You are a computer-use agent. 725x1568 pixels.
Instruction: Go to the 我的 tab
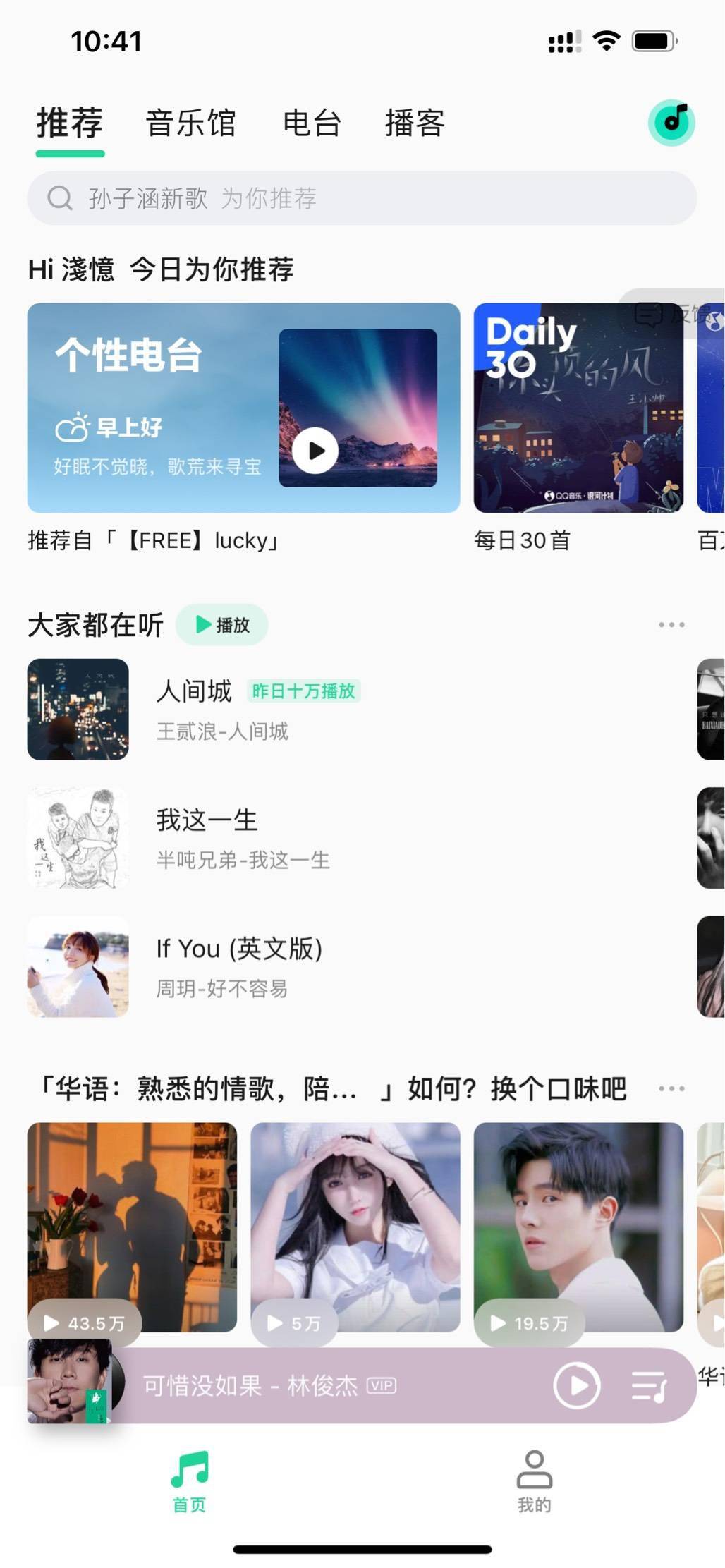534,1481
